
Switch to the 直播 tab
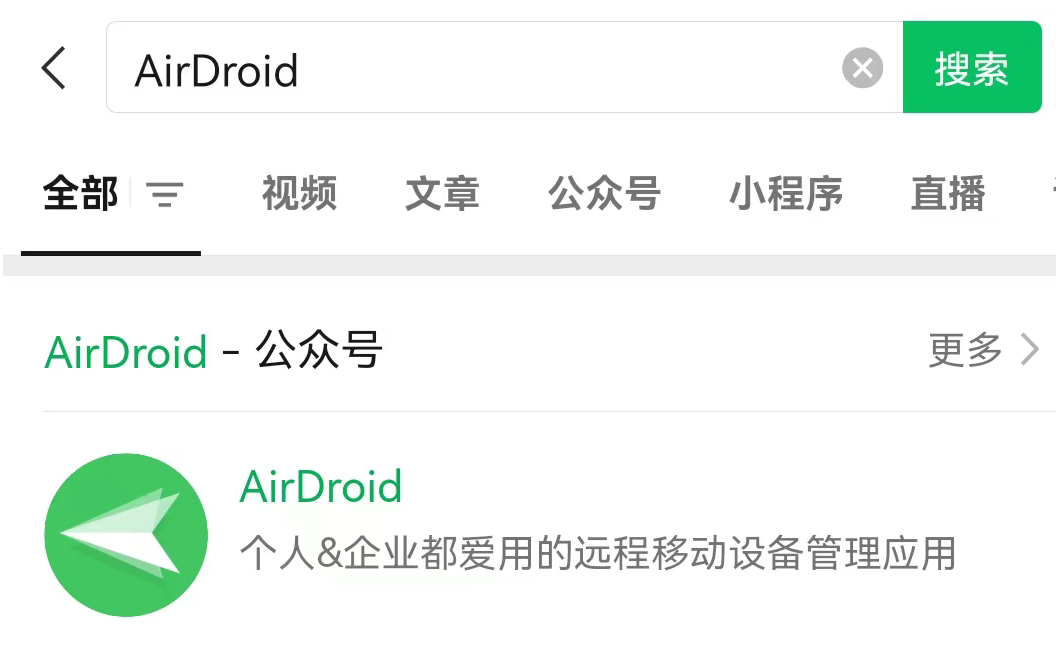pyautogui.click(x=947, y=194)
